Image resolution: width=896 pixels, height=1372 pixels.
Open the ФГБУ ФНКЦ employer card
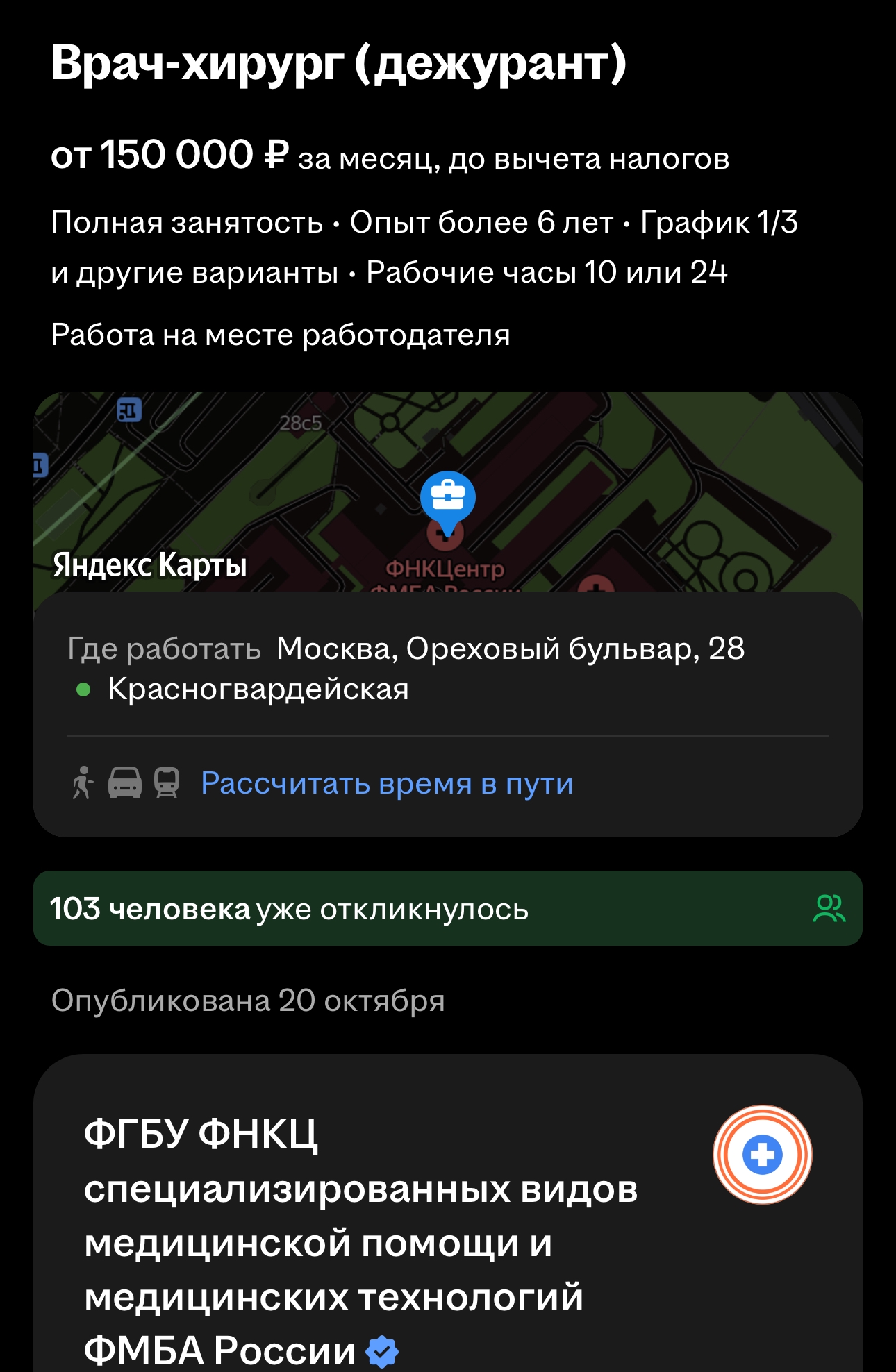pyautogui.click(x=361, y=1215)
